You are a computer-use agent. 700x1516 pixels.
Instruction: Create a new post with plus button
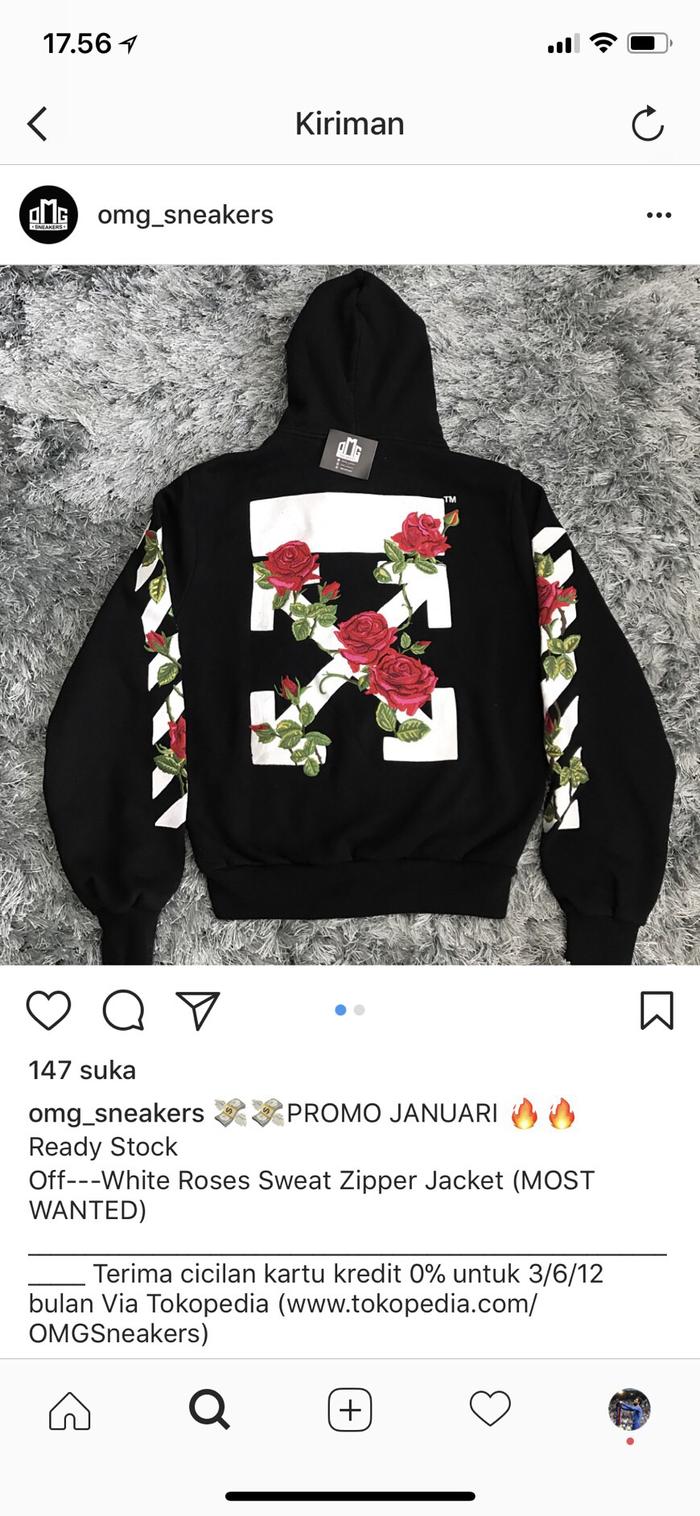[350, 1410]
